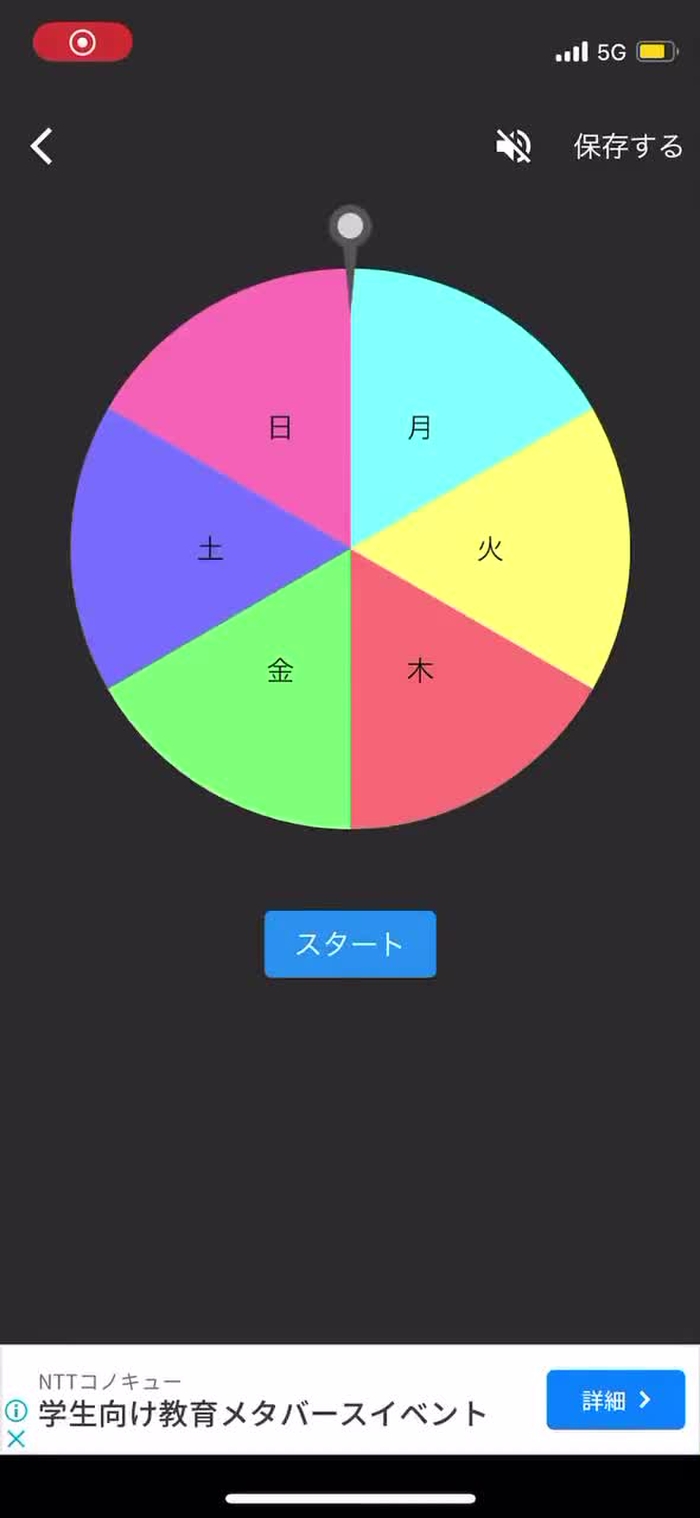700x1518 pixels.
Task: Tap 保存する to save the roulette
Action: (x=628, y=147)
